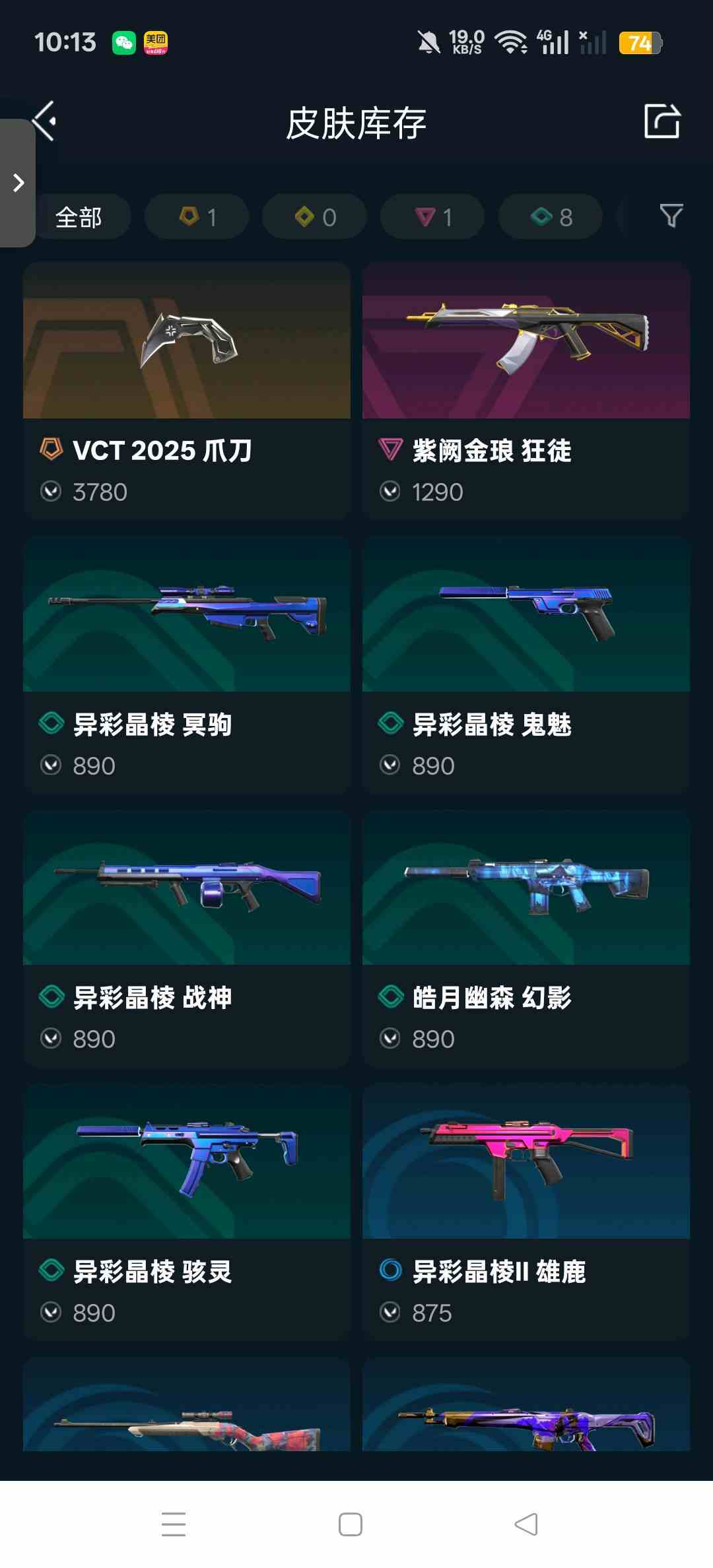Open the 皓月幽森 幻影 card

[526, 938]
